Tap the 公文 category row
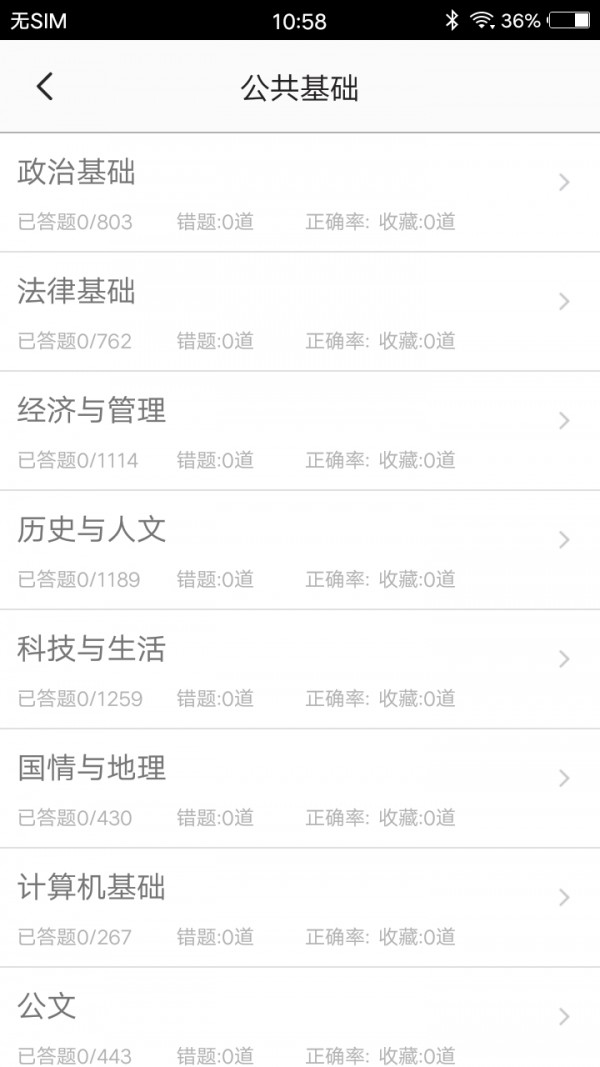The image size is (600, 1067). (x=300, y=1020)
